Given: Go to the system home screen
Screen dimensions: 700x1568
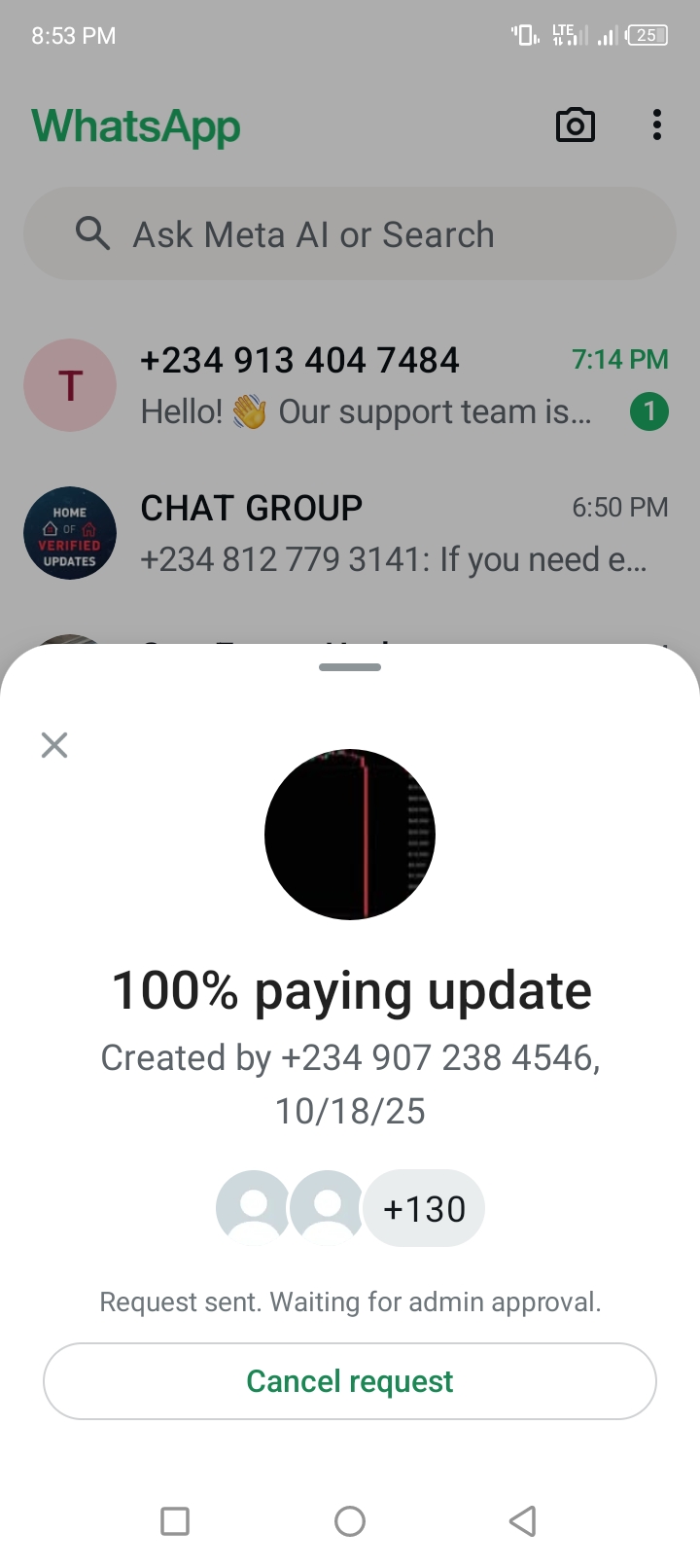Looking at the screenshot, I should [350, 1520].
